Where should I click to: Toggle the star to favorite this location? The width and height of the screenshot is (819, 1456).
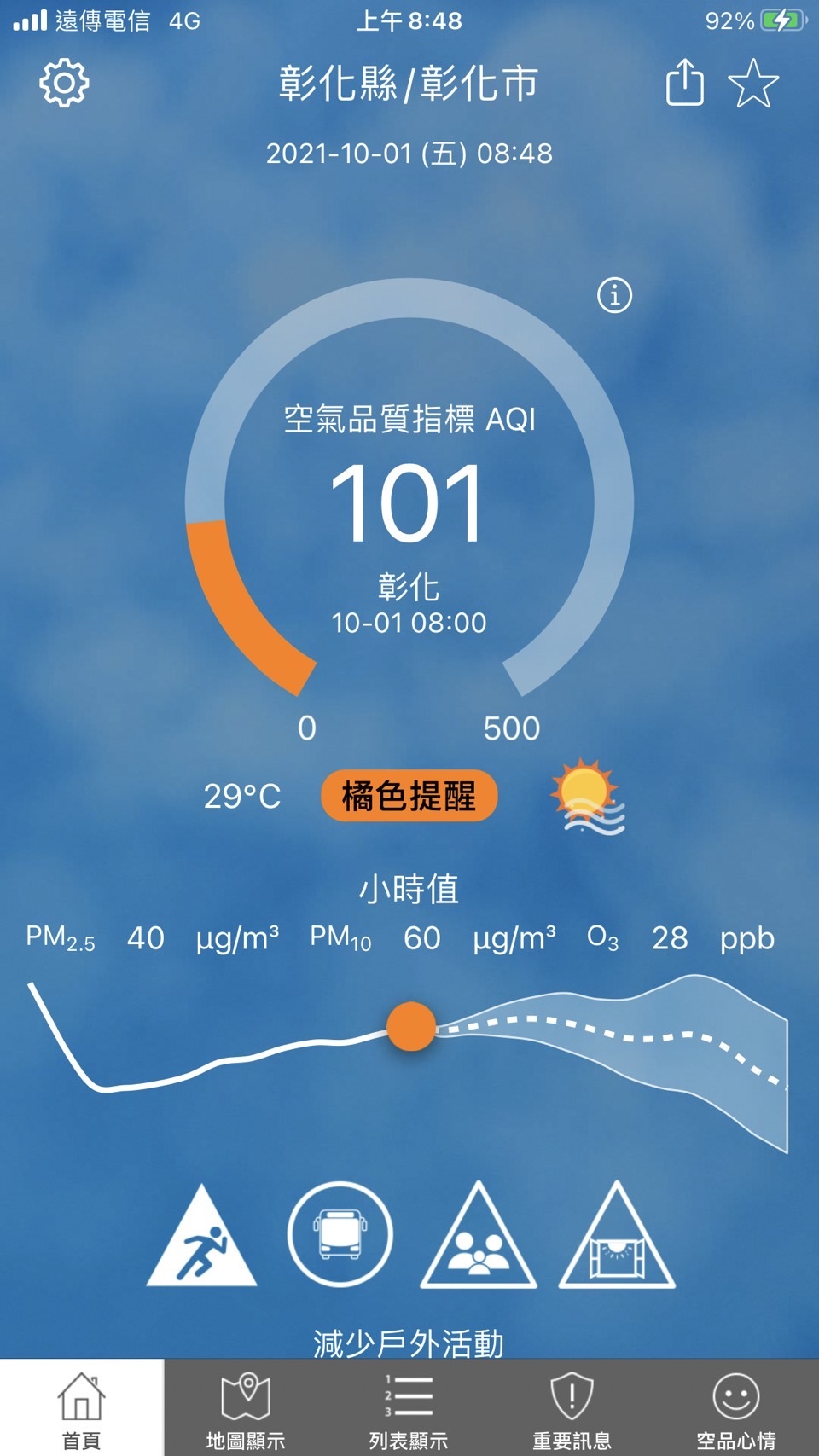(x=753, y=83)
